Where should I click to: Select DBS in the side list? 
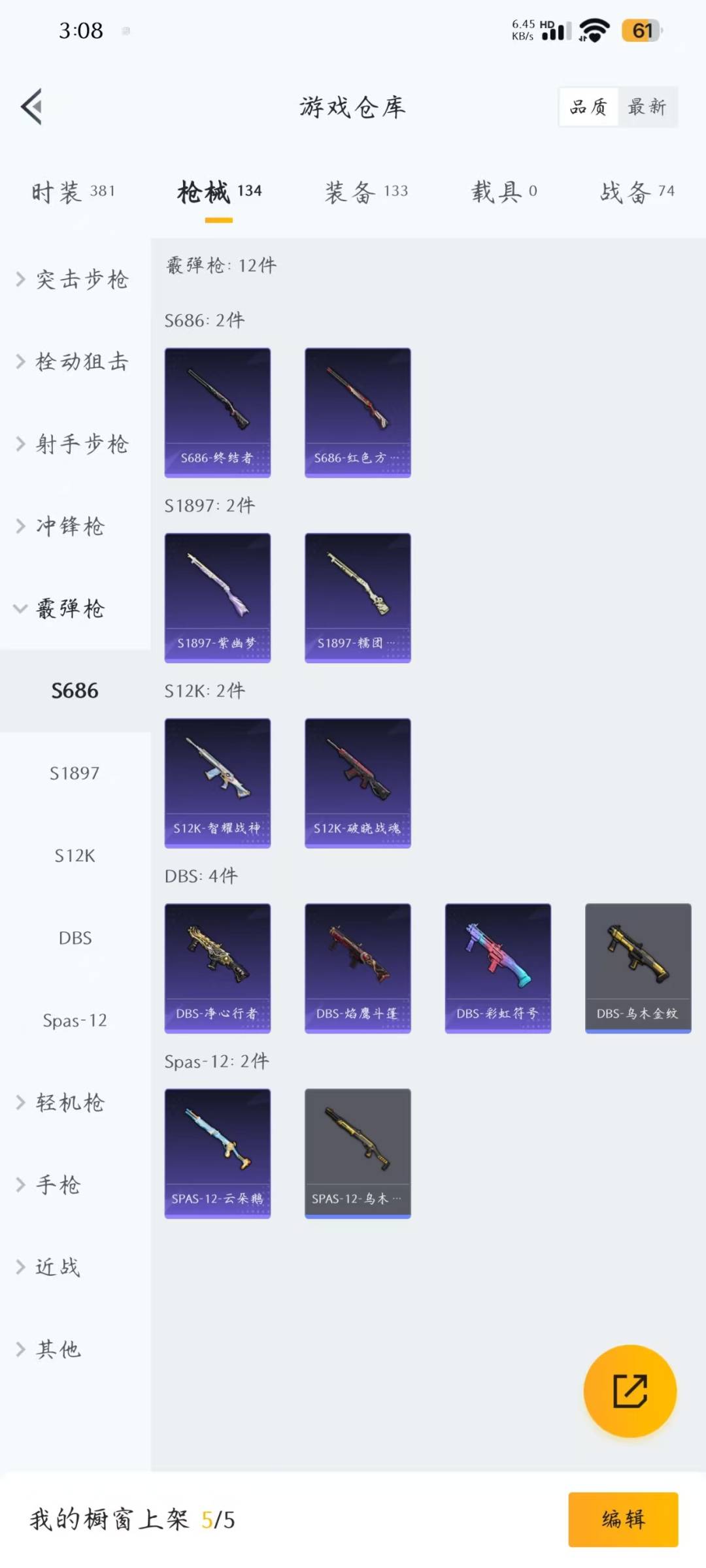(x=75, y=938)
